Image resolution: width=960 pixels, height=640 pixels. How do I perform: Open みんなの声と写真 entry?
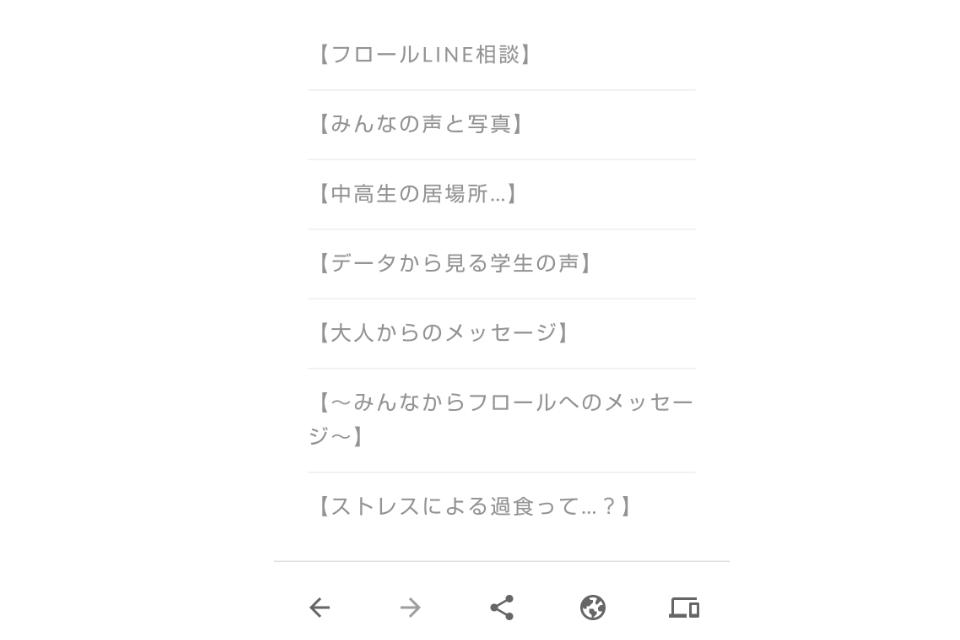click(x=419, y=124)
